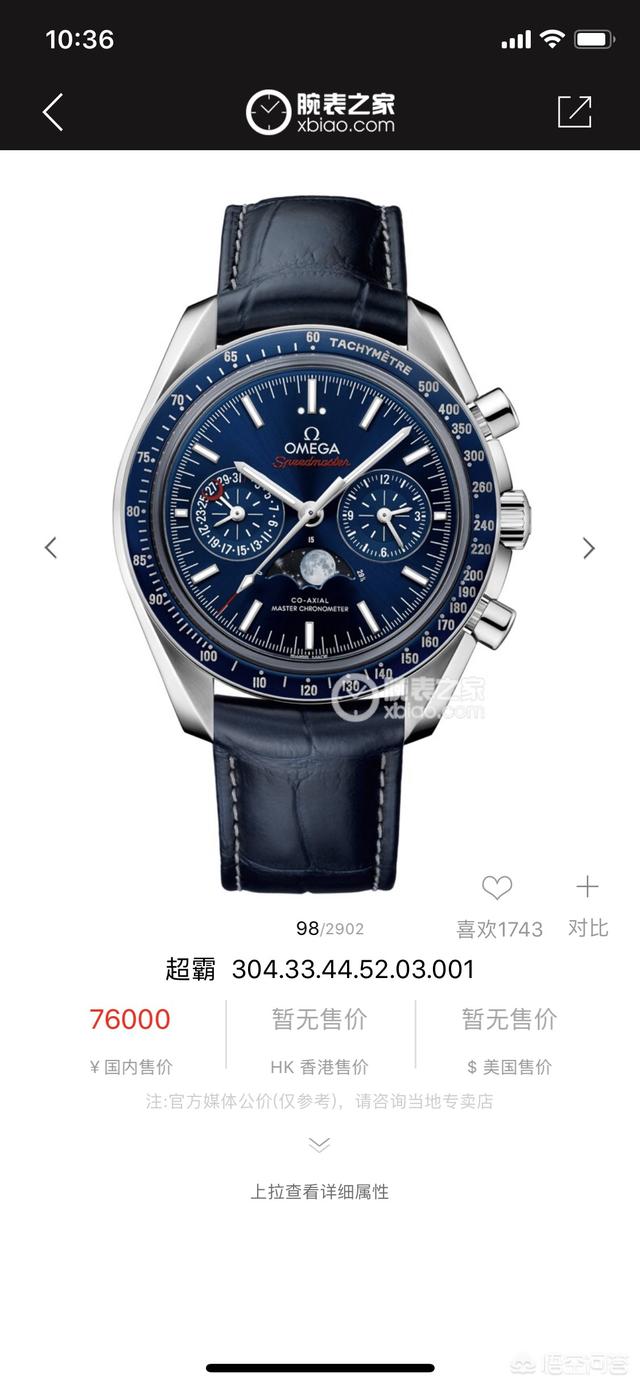The width and height of the screenshot is (640, 1386).
Task: Open the Omega Speedmaster product image
Action: click(320, 530)
